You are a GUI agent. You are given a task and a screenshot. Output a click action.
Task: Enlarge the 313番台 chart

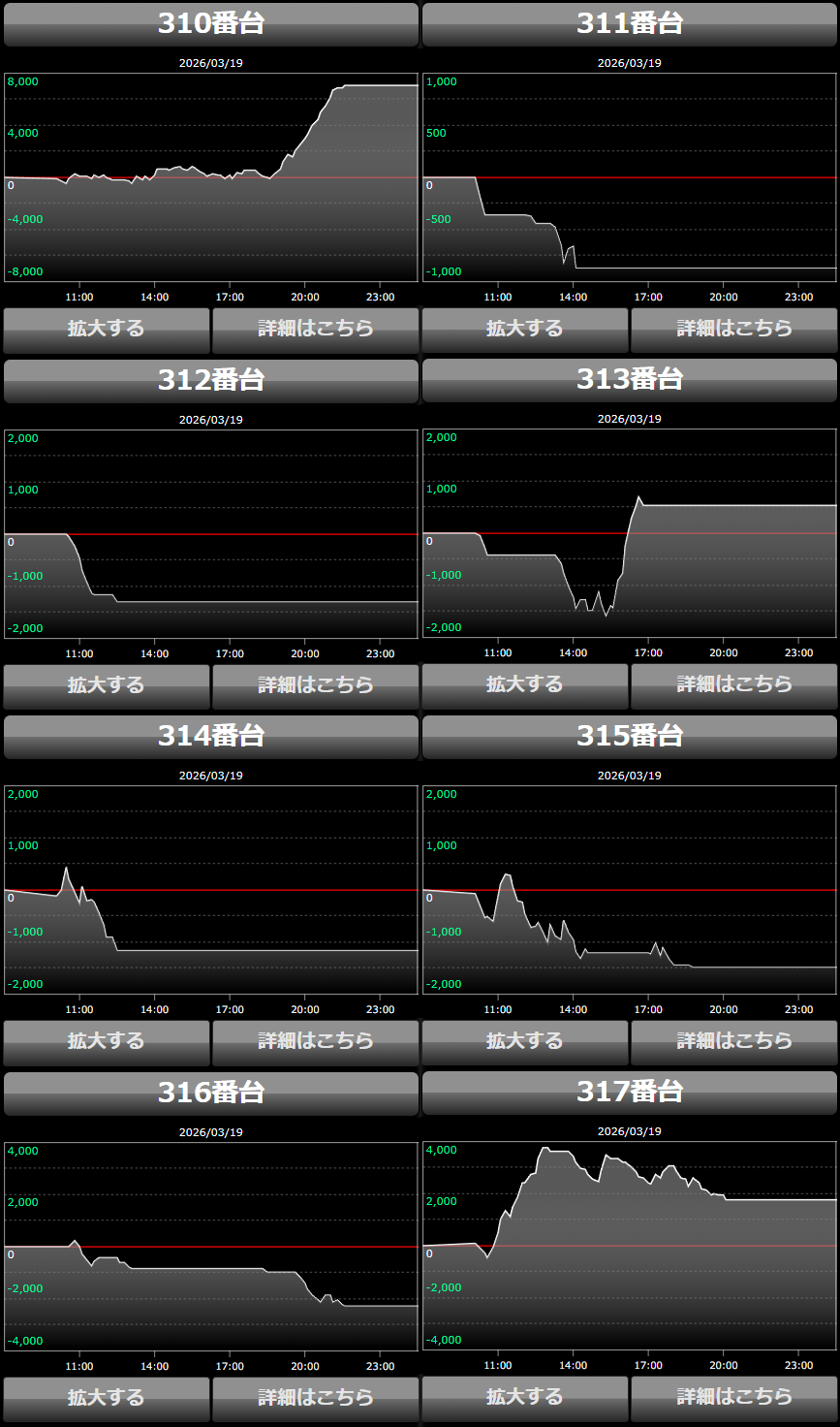click(x=525, y=685)
